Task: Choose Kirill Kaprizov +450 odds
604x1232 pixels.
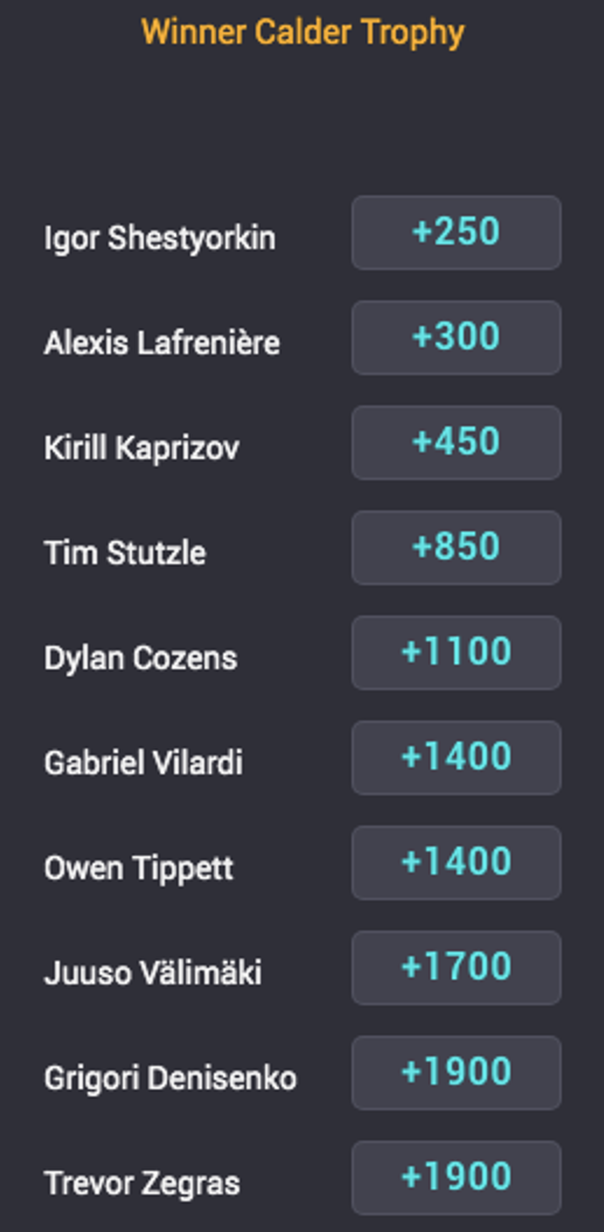Action: point(456,443)
